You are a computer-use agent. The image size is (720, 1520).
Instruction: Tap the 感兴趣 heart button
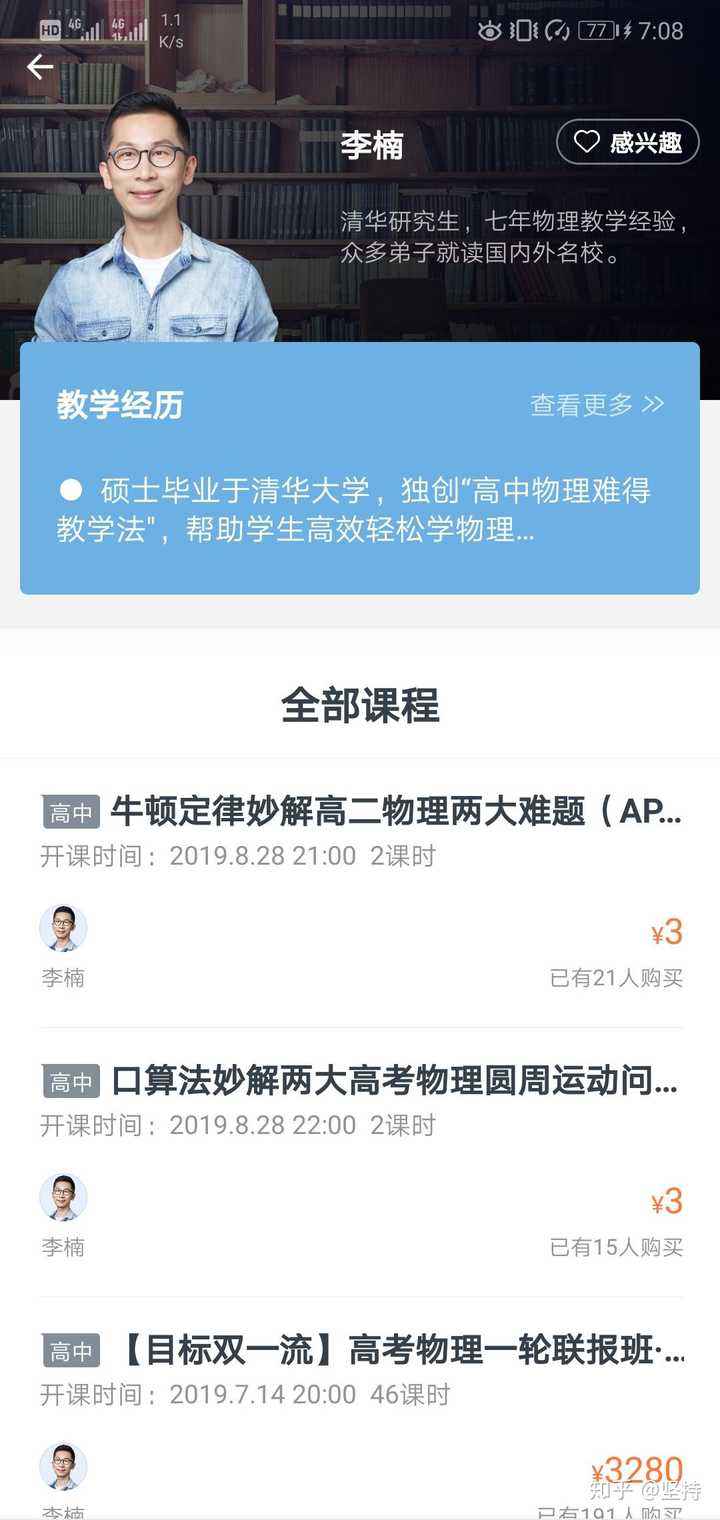click(x=627, y=143)
